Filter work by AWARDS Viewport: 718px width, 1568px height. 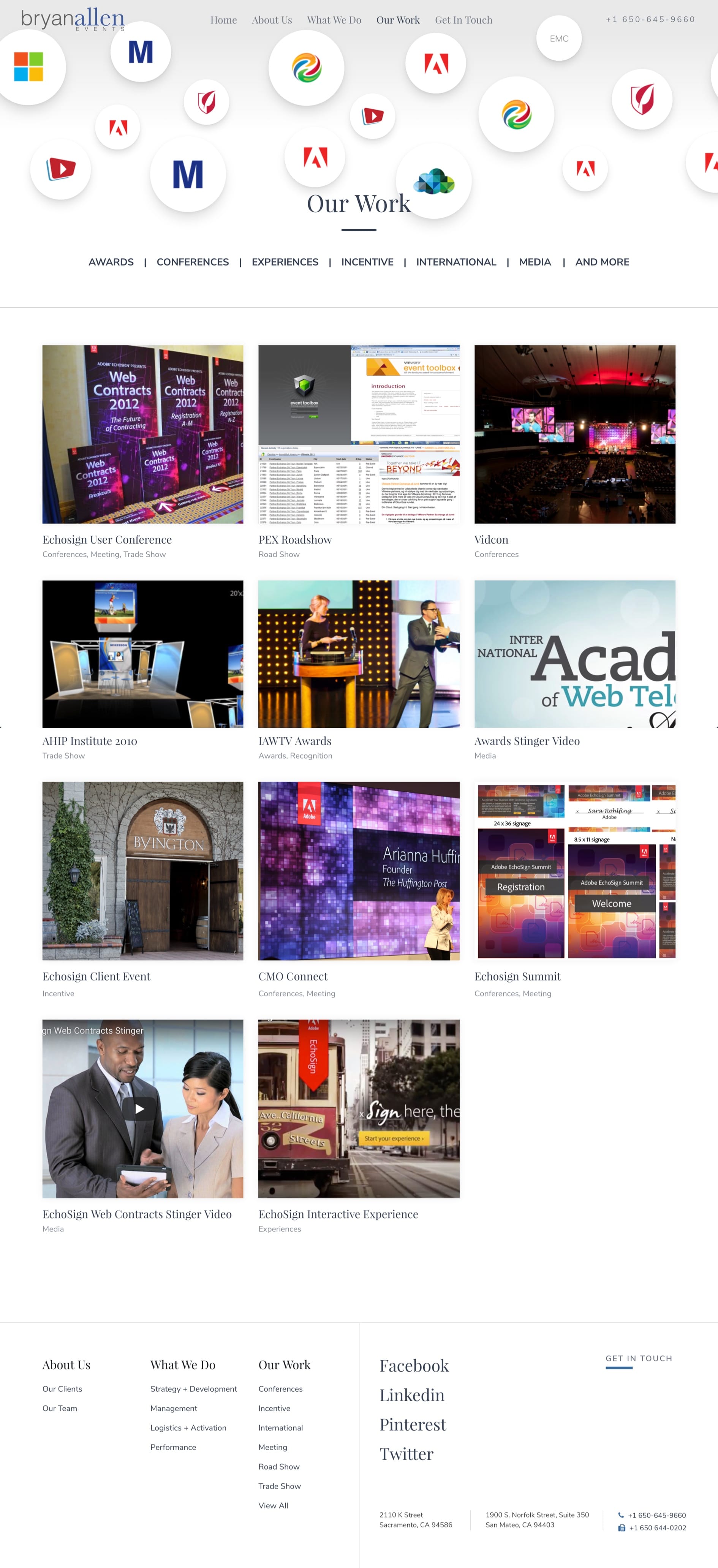click(x=111, y=262)
